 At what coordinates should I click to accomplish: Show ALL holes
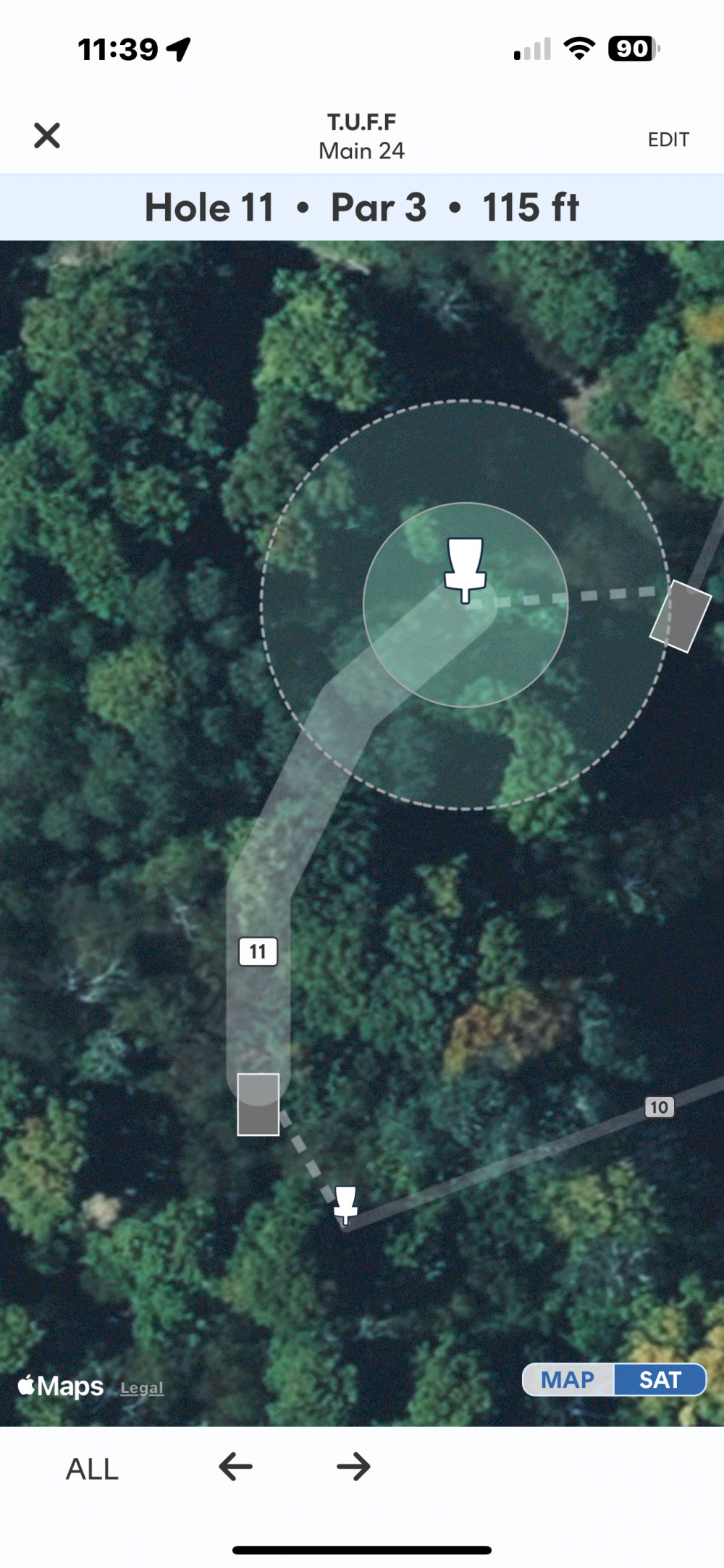coord(92,1469)
